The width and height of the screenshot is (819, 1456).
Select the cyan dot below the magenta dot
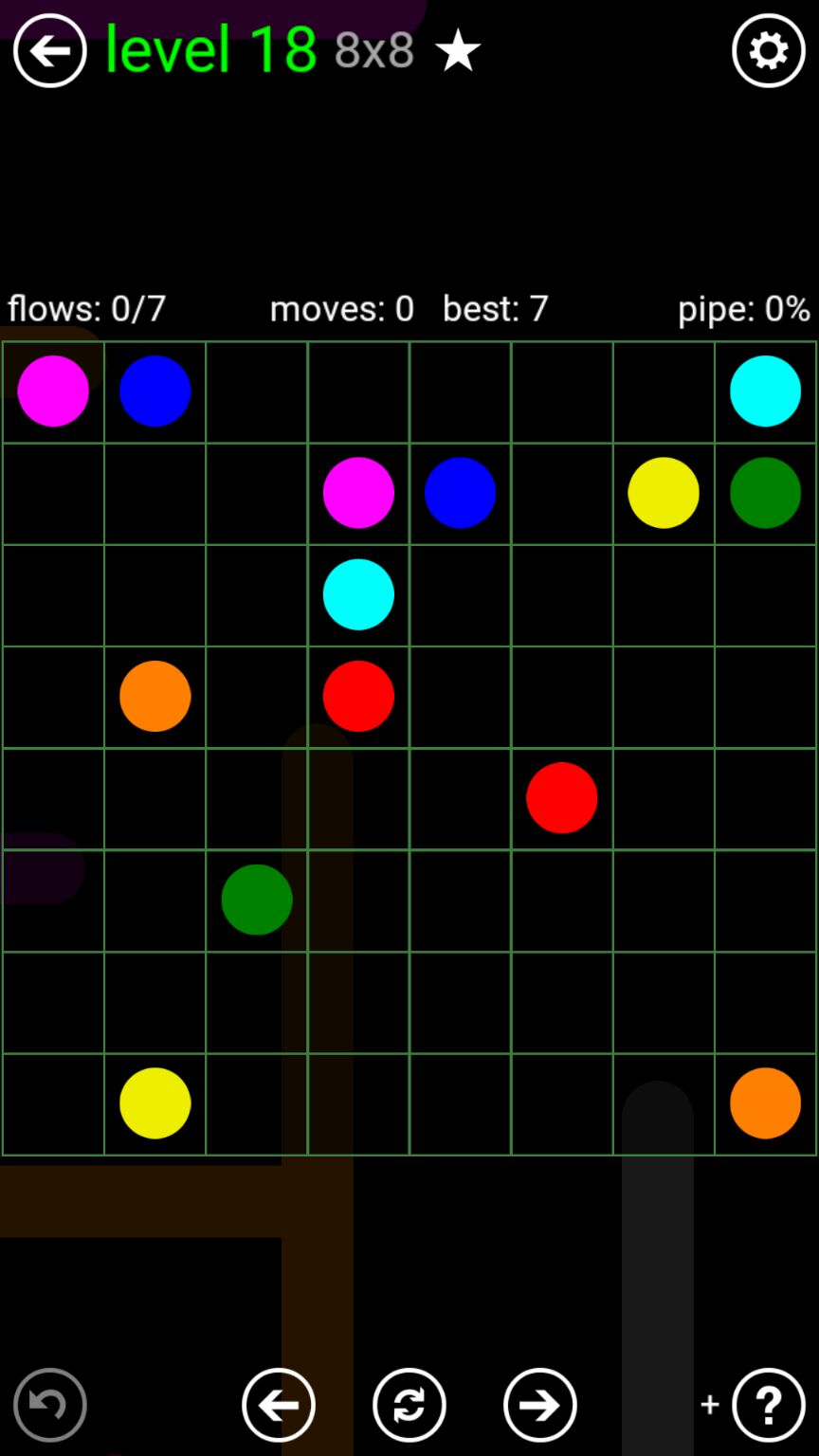[358, 594]
